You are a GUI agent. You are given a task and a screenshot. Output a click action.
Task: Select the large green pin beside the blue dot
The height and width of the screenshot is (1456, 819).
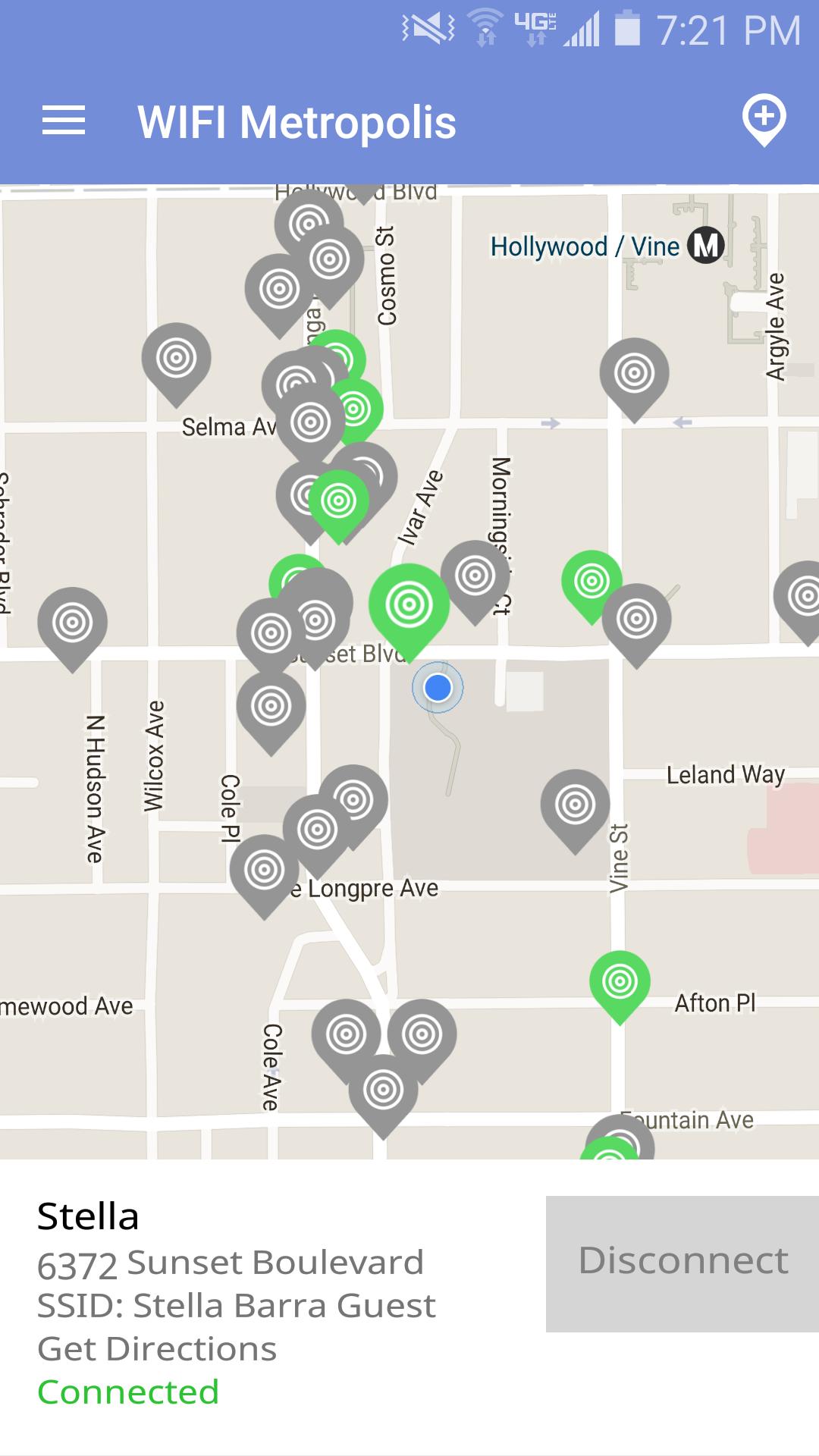point(409,606)
